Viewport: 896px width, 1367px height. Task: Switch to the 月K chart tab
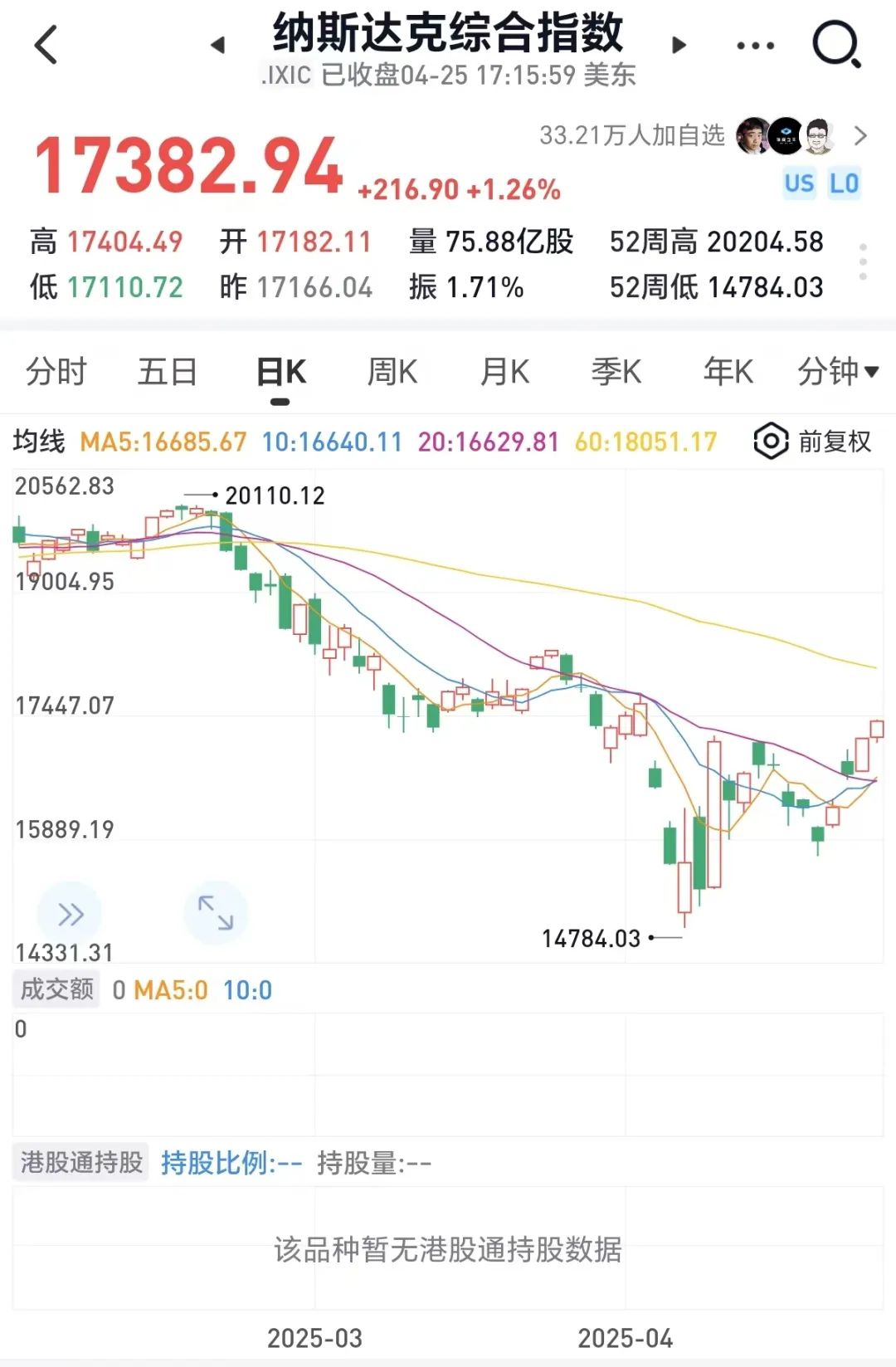504,372
